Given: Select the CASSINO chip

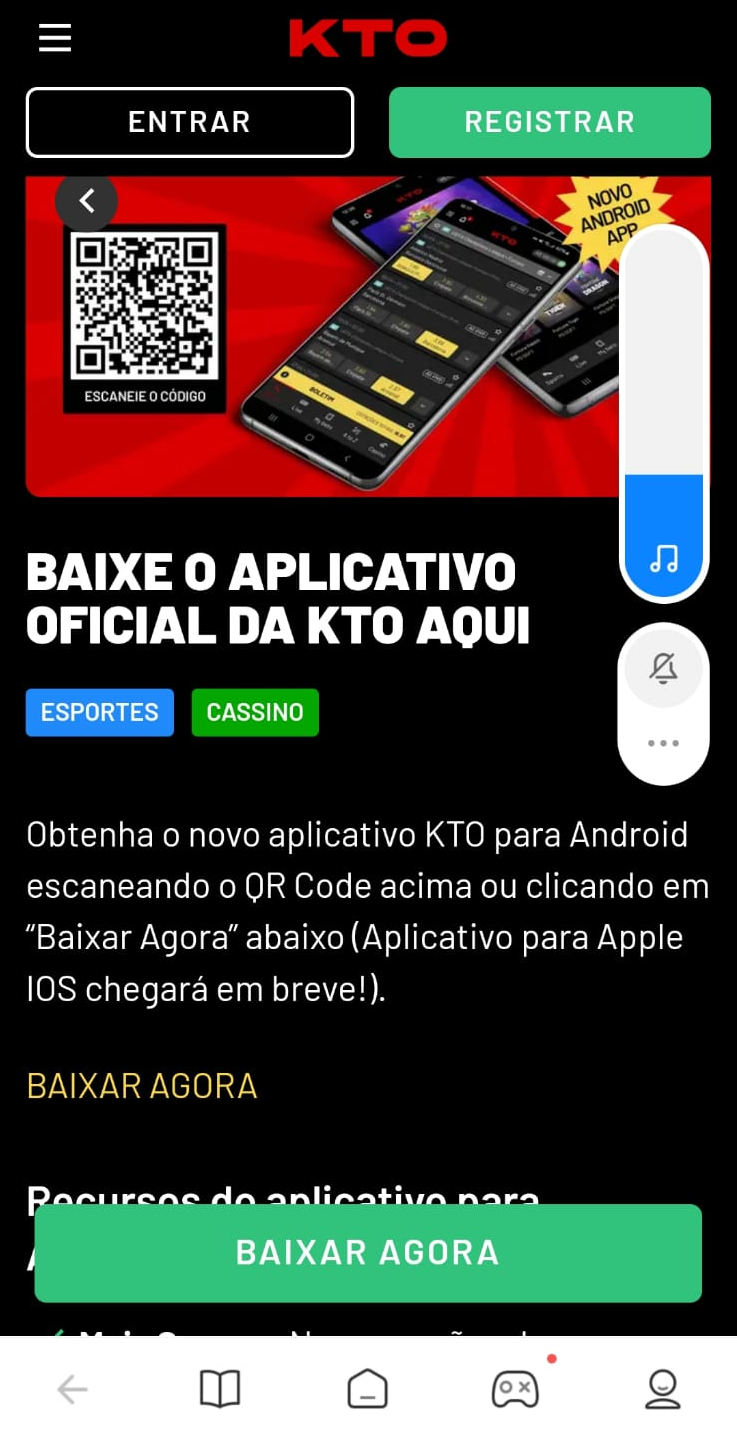Looking at the screenshot, I should tap(255, 712).
